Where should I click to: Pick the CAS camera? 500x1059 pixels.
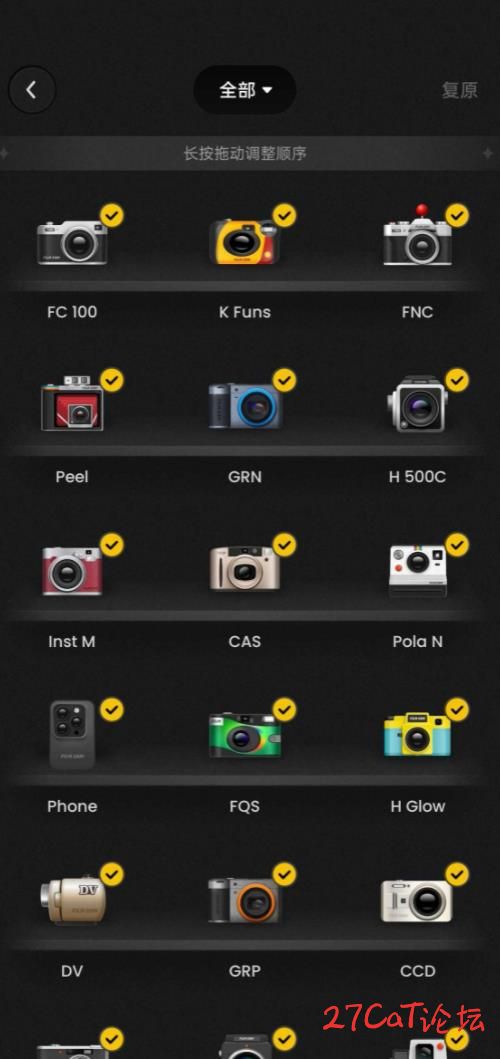(x=245, y=569)
